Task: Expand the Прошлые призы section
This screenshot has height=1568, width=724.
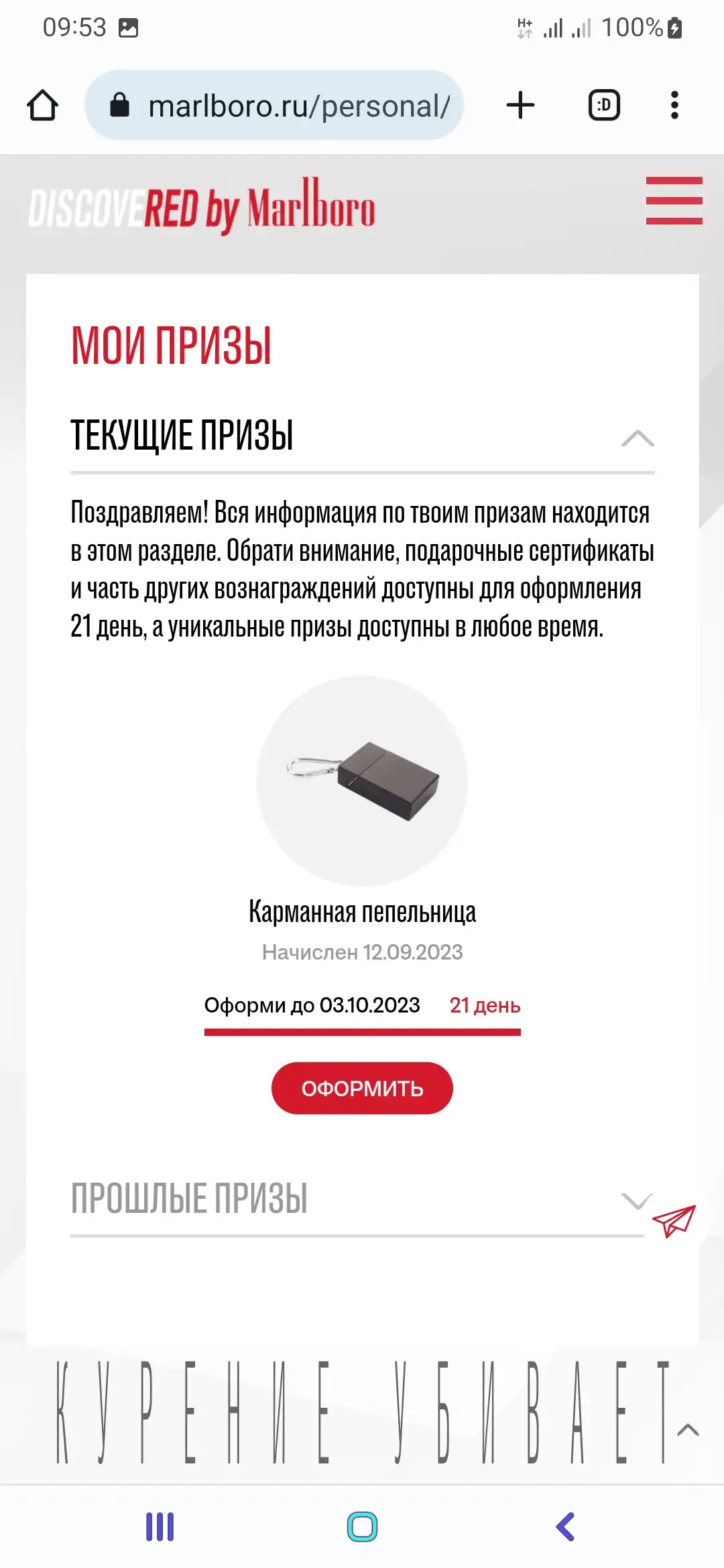Action: pos(636,1200)
